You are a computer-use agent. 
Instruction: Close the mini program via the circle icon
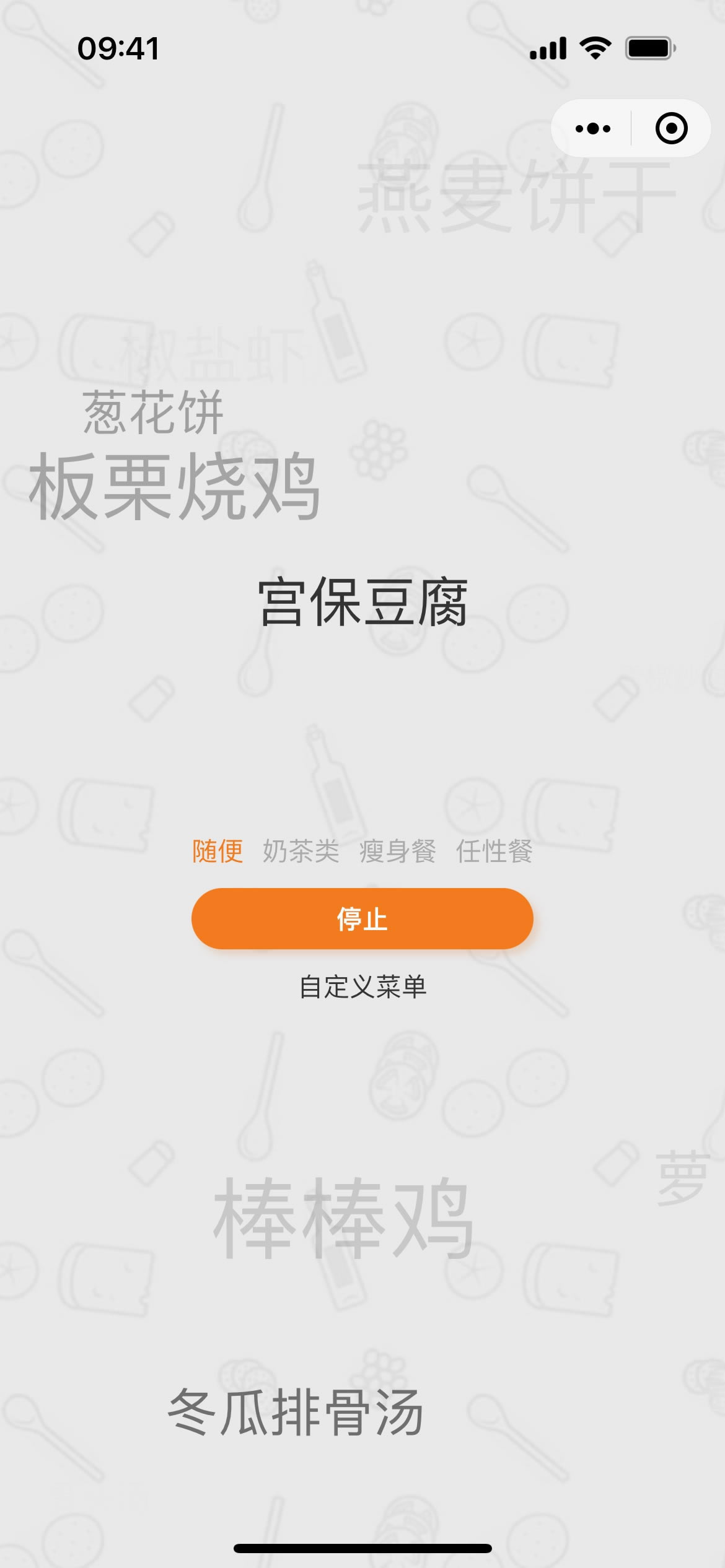[x=671, y=129]
